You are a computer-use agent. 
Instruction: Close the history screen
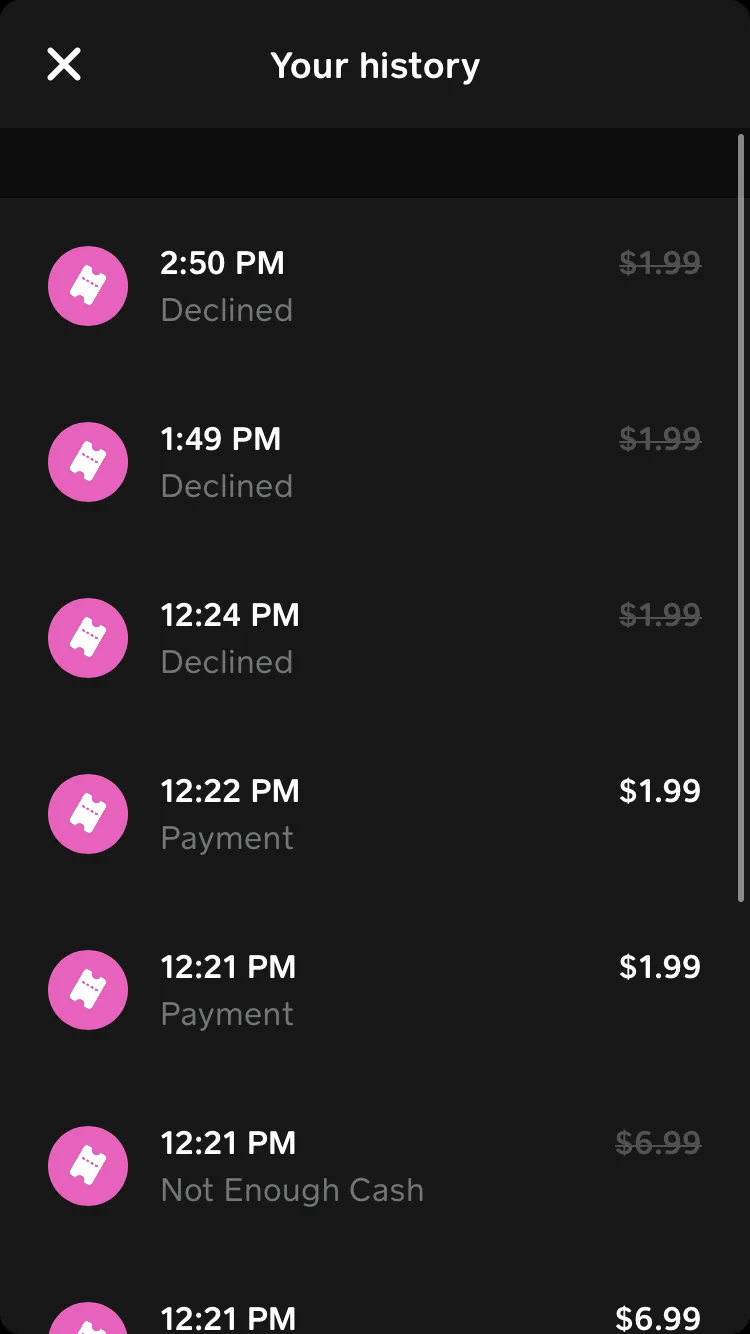[64, 65]
